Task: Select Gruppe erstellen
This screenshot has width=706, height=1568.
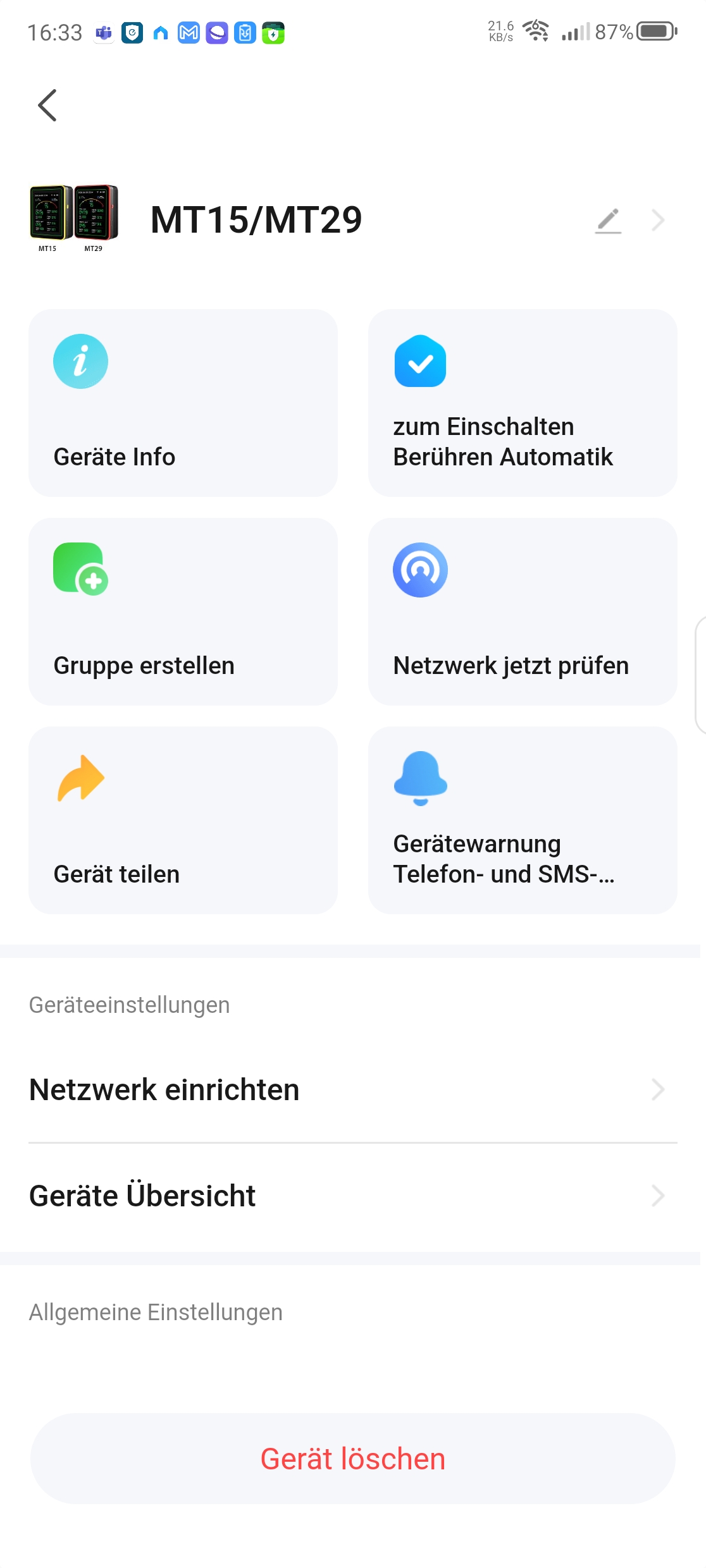Action: (183, 611)
